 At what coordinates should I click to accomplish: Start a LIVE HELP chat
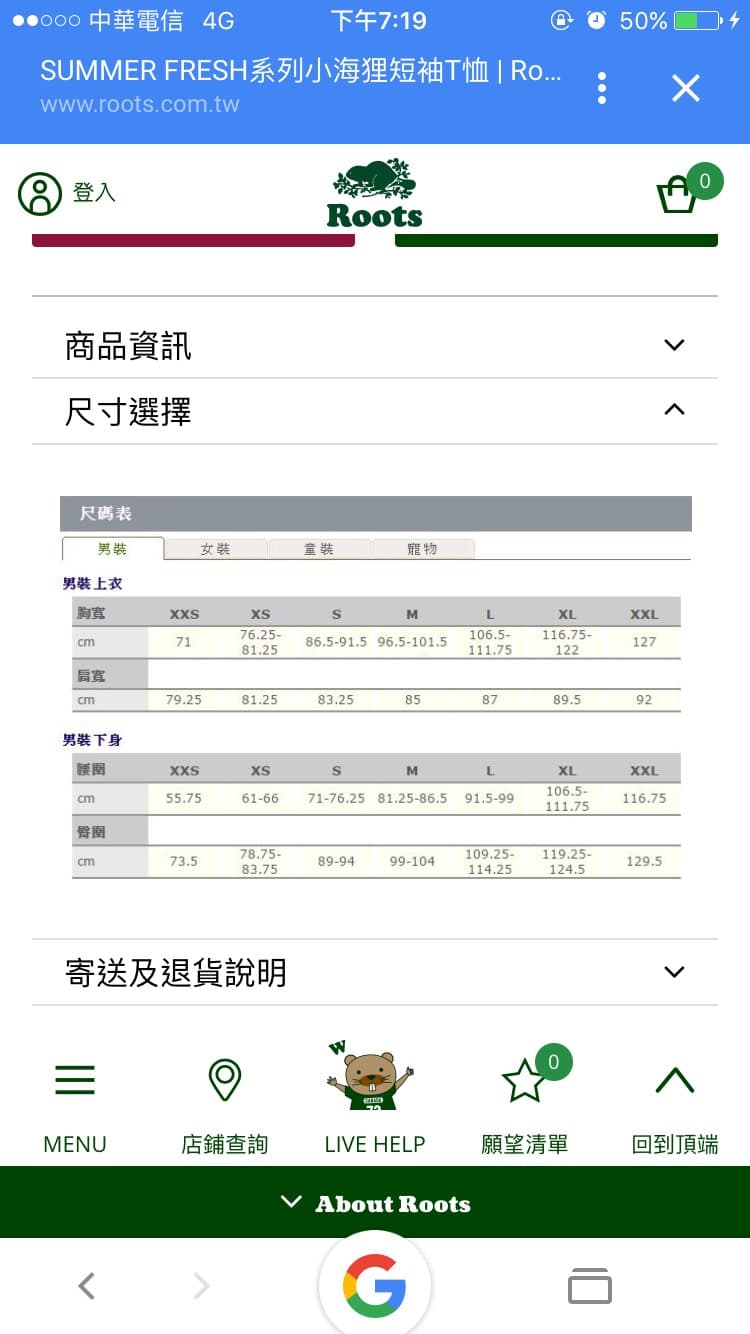[374, 1098]
